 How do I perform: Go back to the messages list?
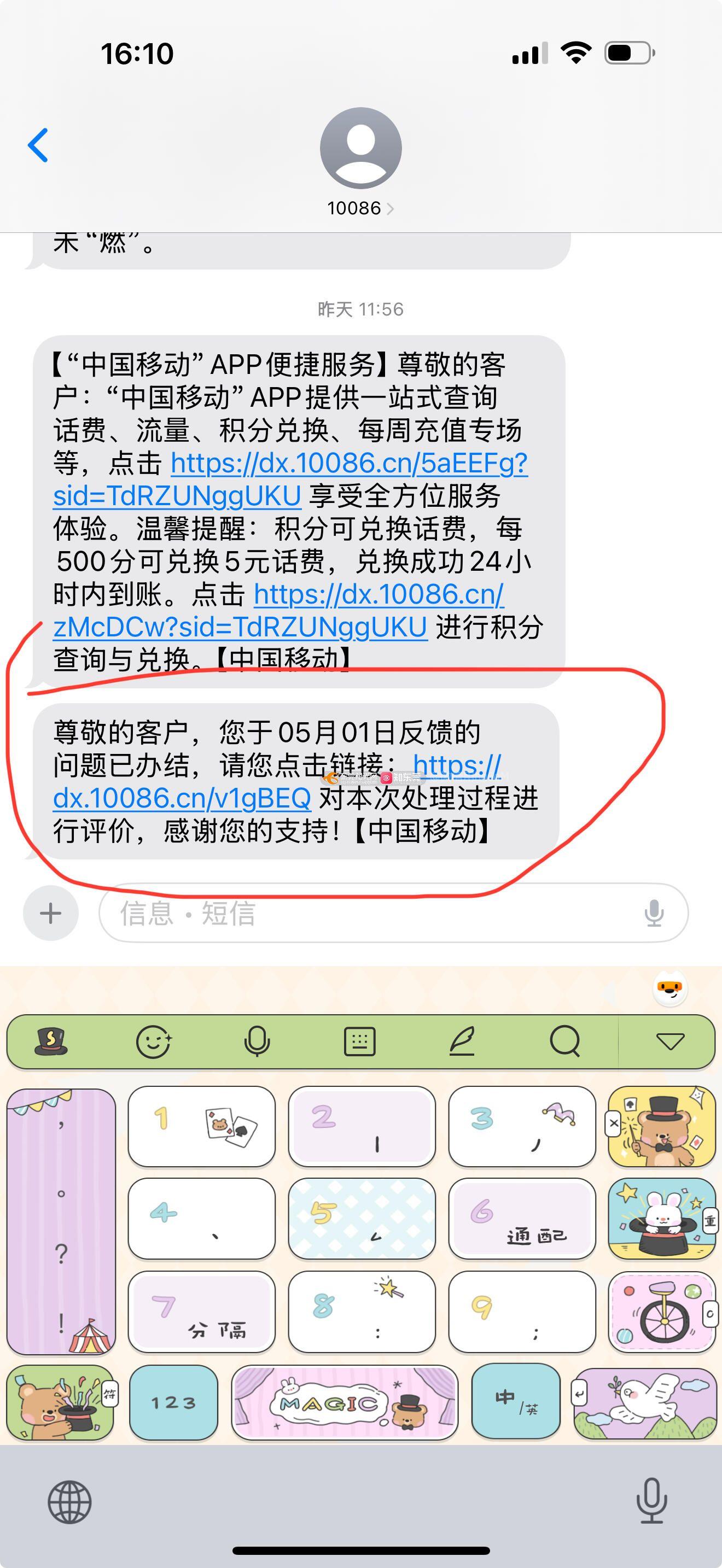click(x=38, y=145)
